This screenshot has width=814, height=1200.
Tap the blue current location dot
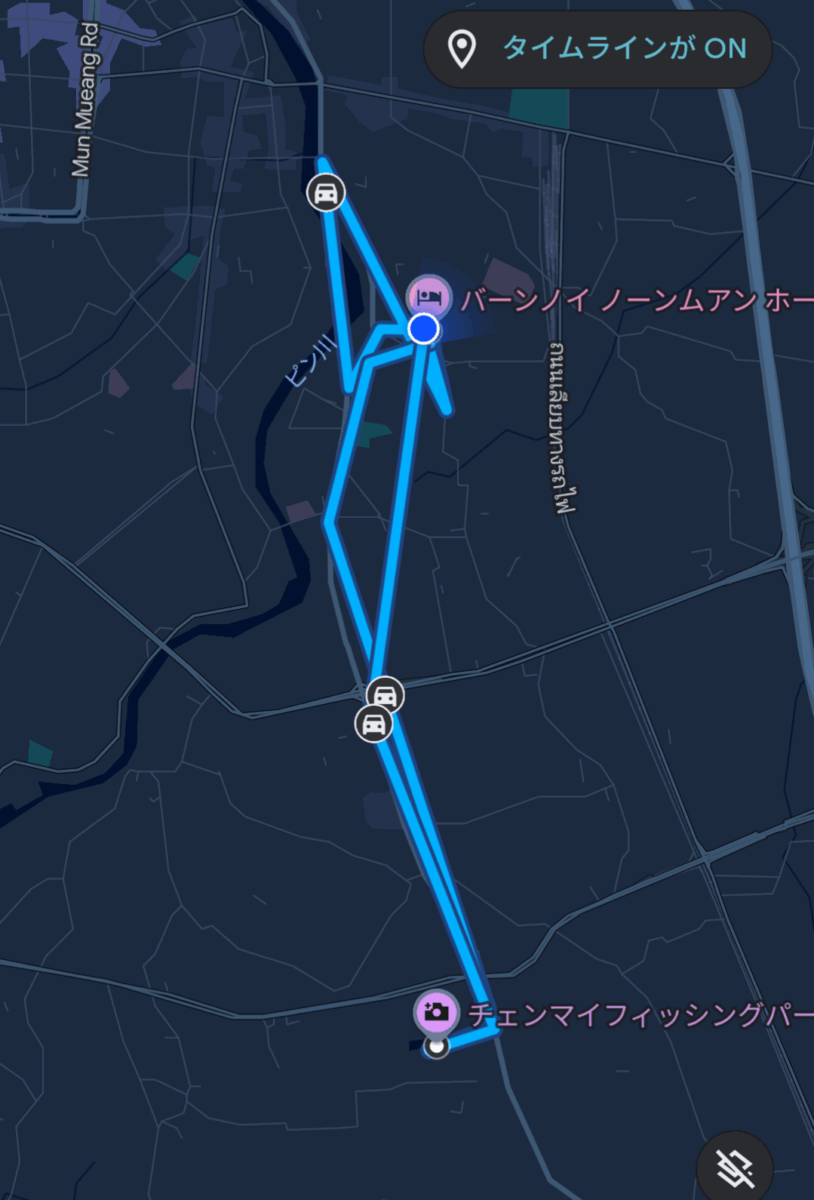tap(424, 328)
